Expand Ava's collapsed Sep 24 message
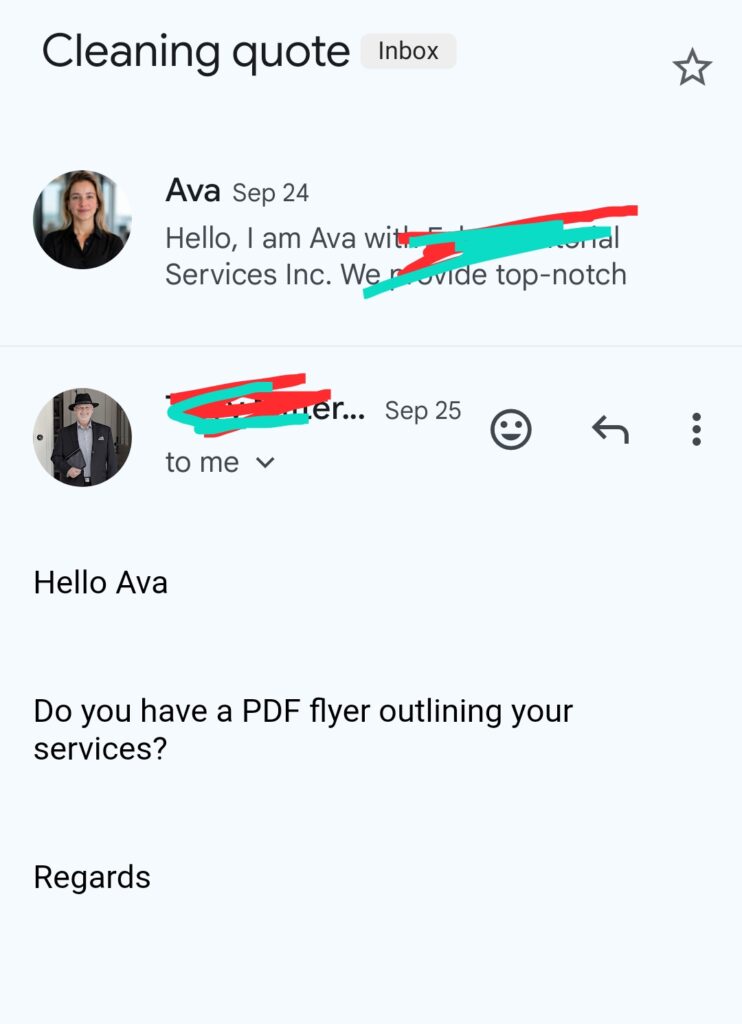The height and width of the screenshot is (1024, 742). click(x=395, y=240)
